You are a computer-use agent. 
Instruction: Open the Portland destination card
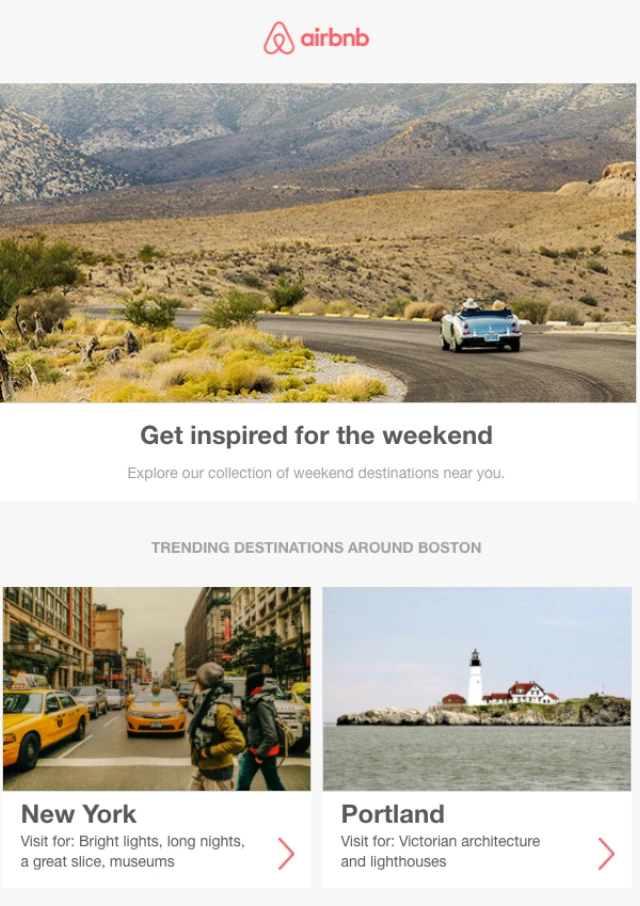(477, 736)
